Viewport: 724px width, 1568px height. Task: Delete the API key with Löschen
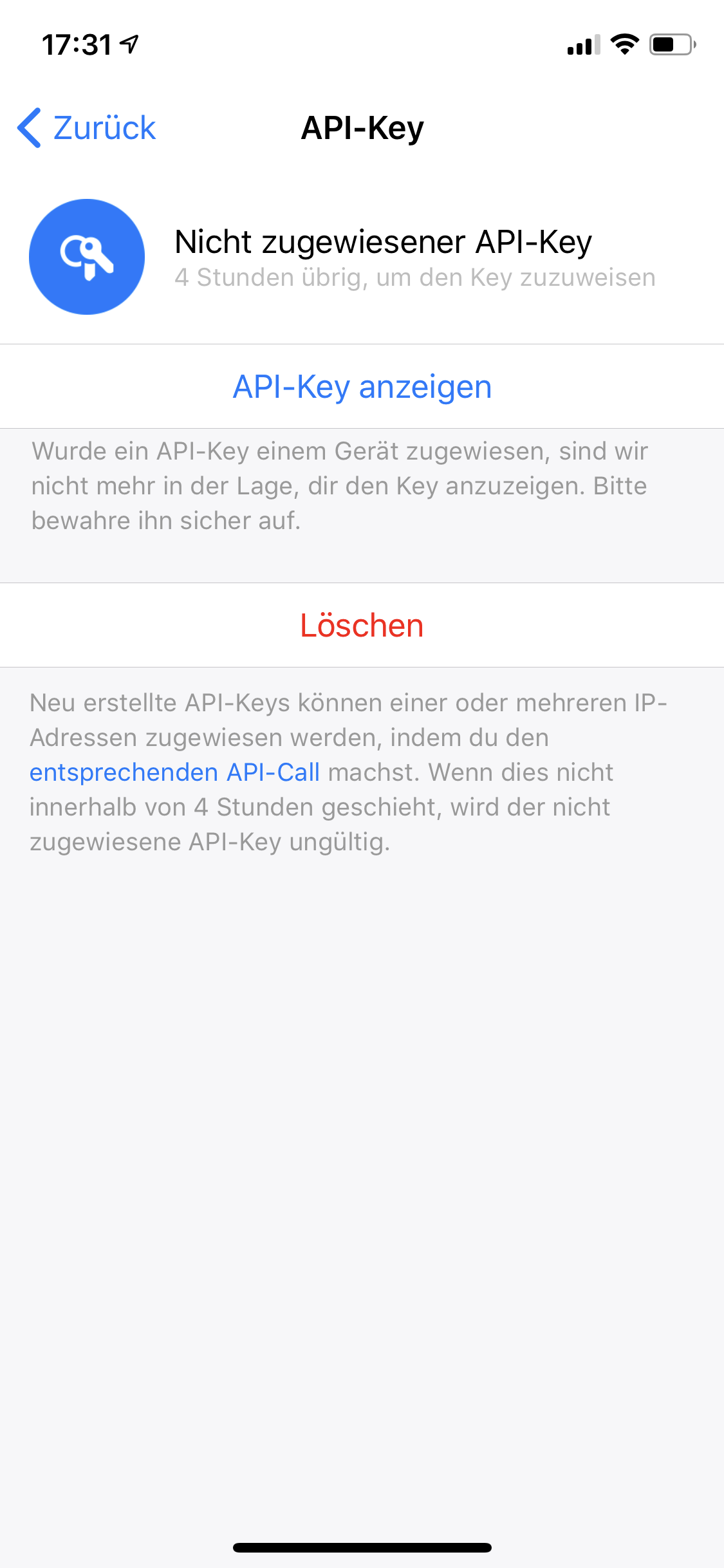point(362,626)
